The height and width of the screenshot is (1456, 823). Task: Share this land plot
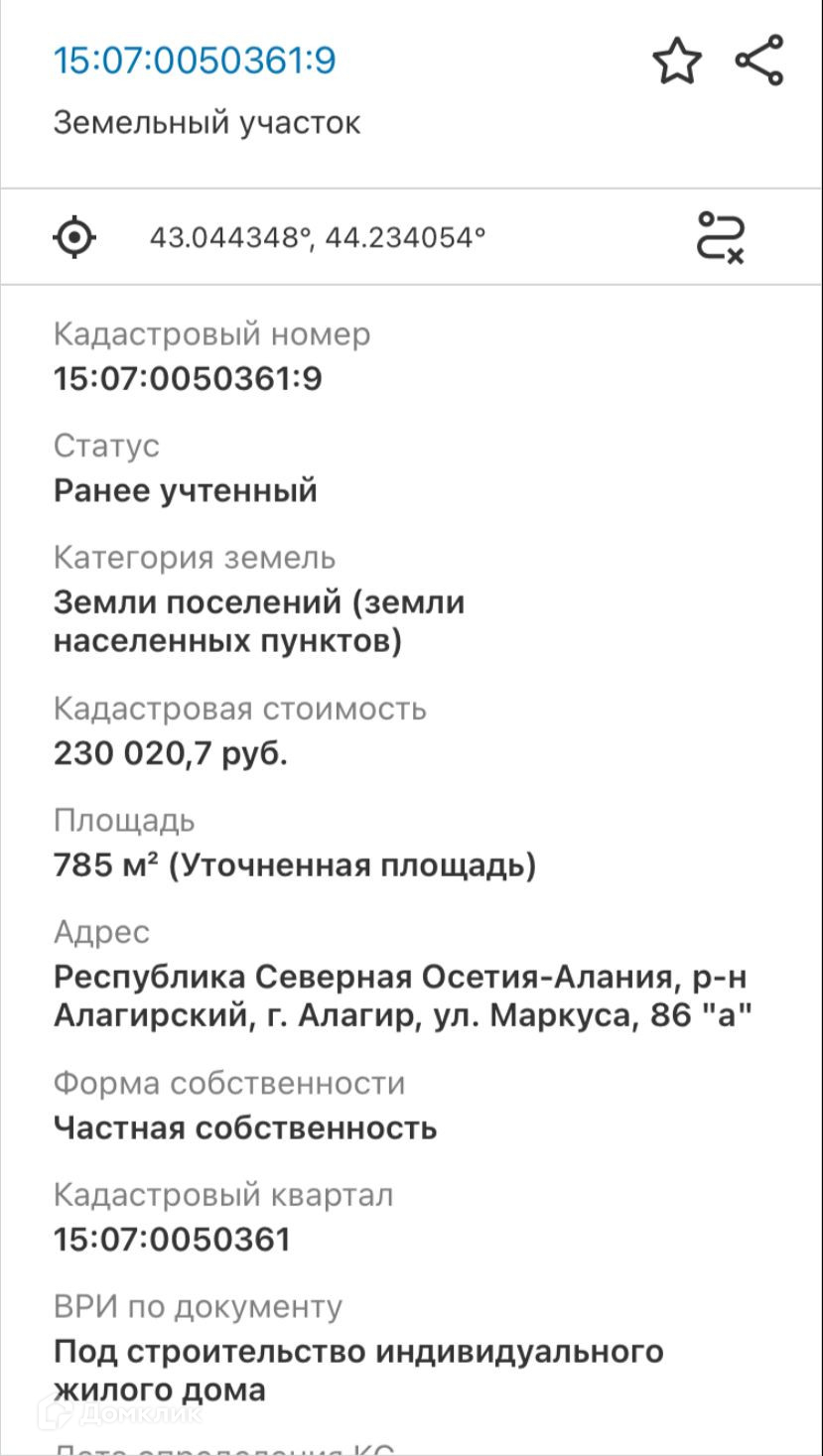(x=759, y=61)
